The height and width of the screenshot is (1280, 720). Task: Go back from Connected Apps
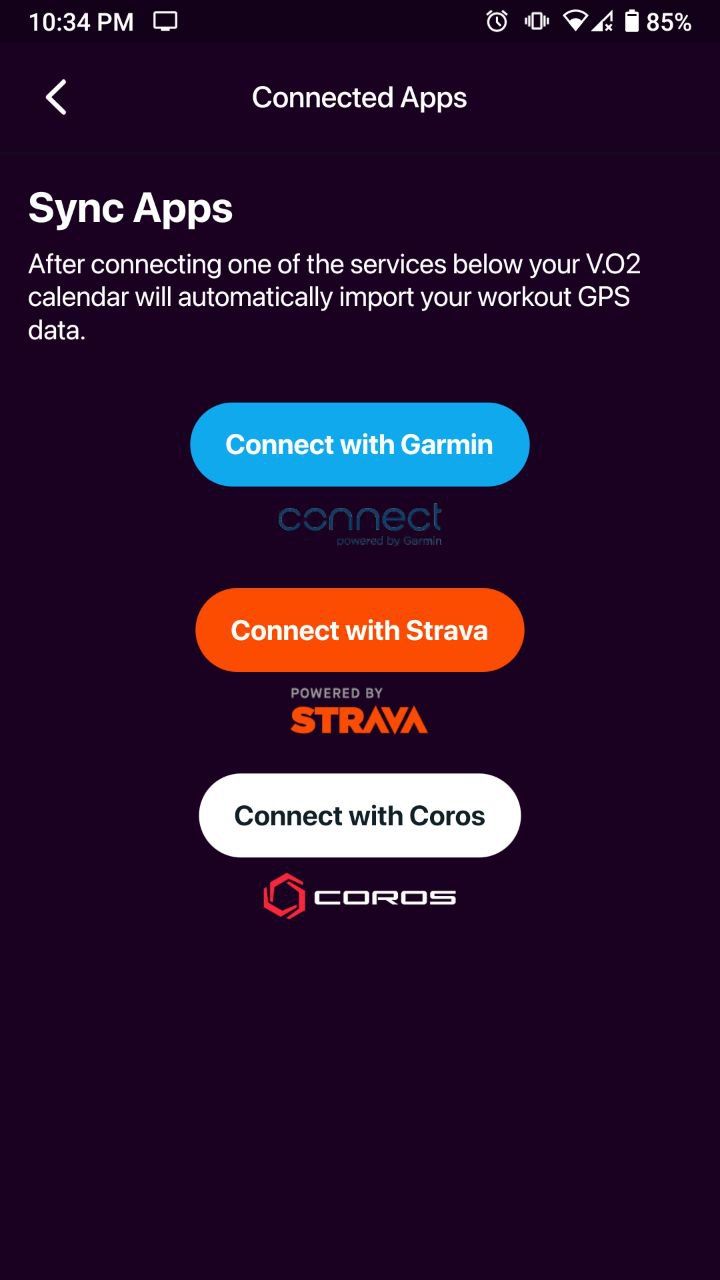click(56, 97)
